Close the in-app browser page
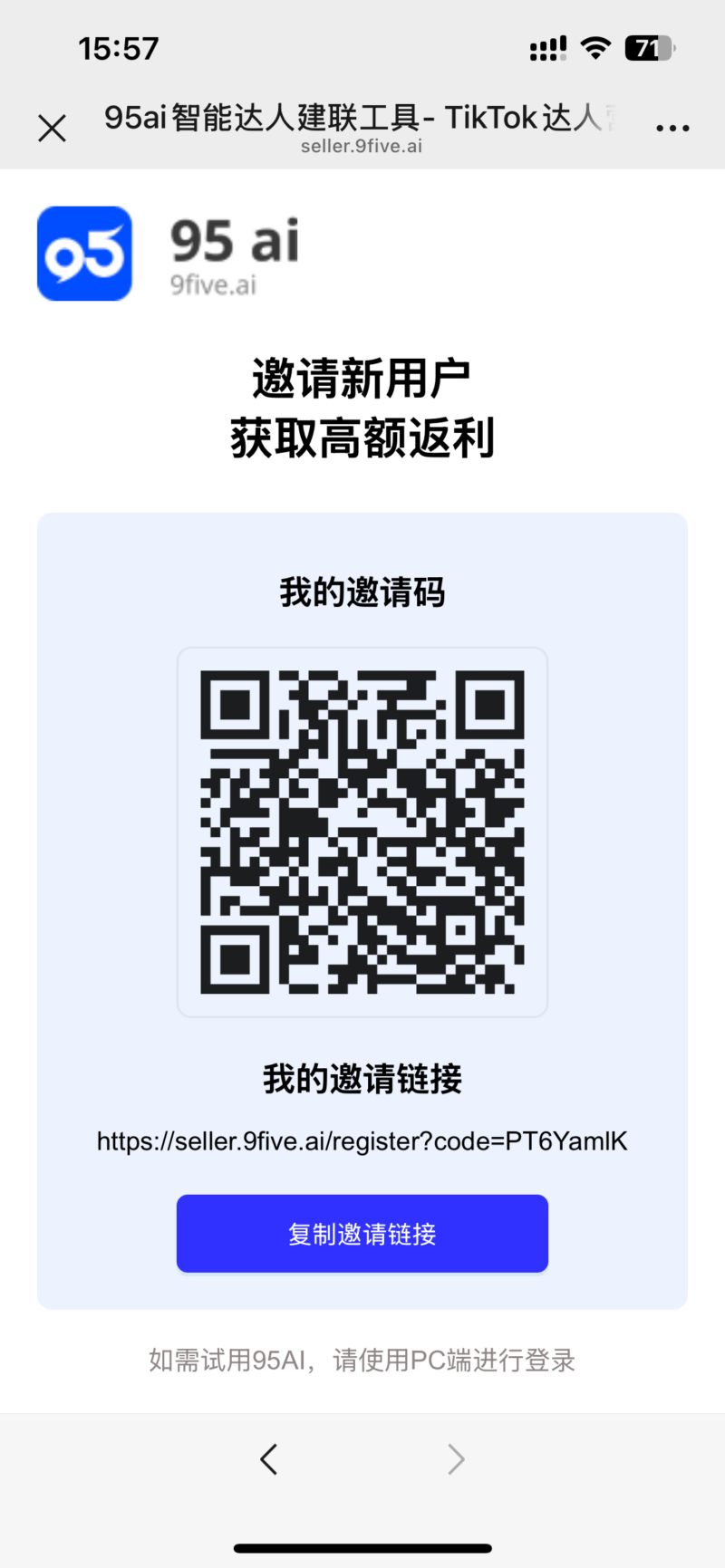This screenshot has width=725, height=1568. coord(53,129)
